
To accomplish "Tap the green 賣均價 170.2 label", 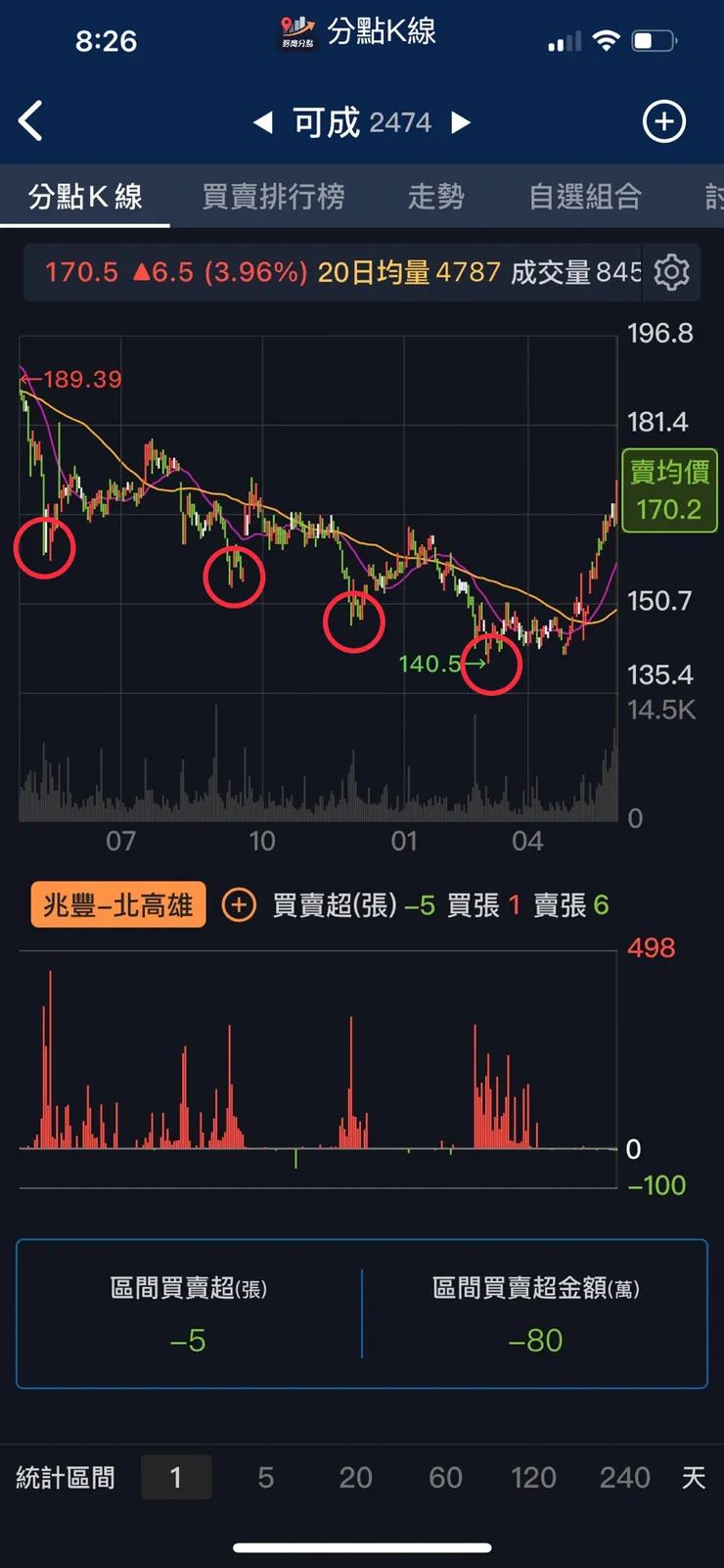I will (x=668, y=490).
